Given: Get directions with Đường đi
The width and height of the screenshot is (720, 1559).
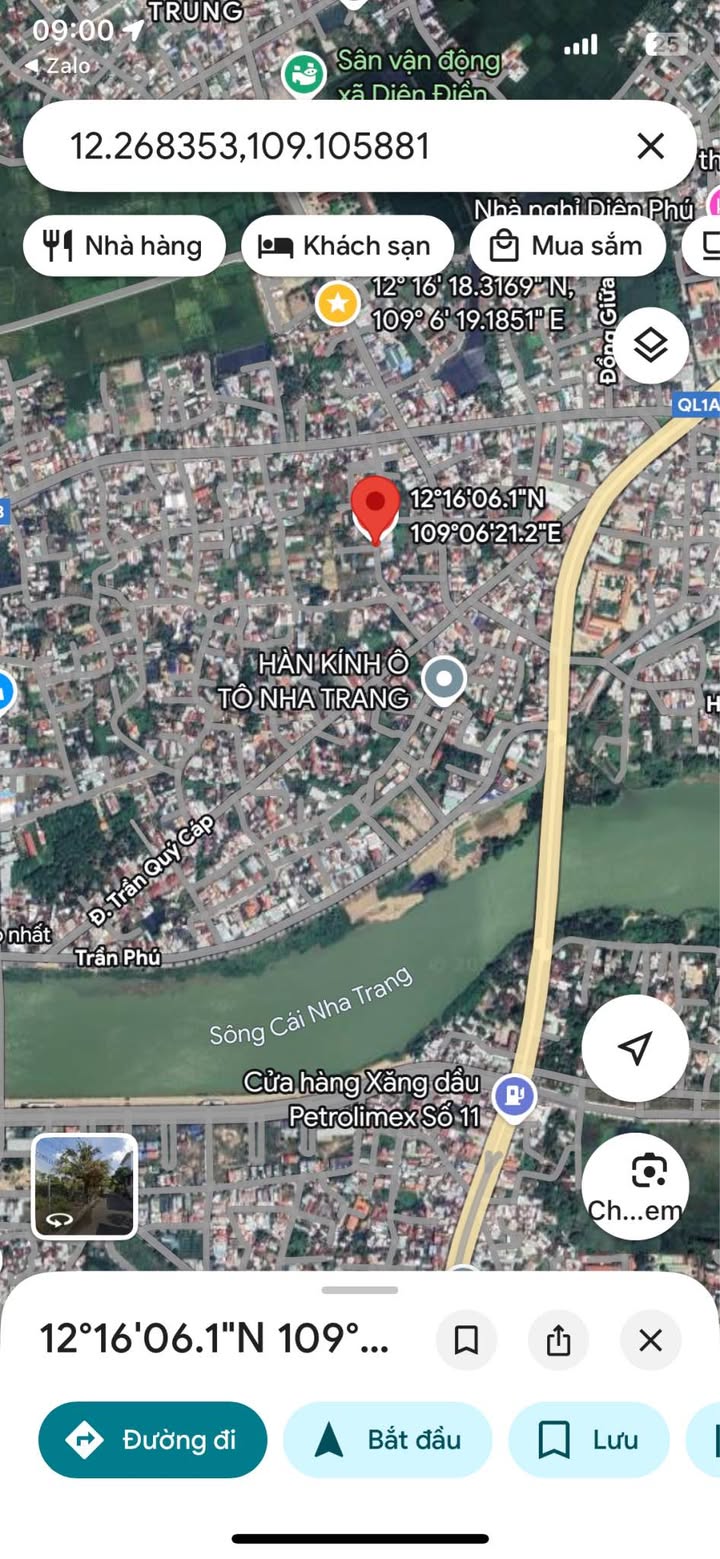Looking at the screenshot, I should 152,1440.
